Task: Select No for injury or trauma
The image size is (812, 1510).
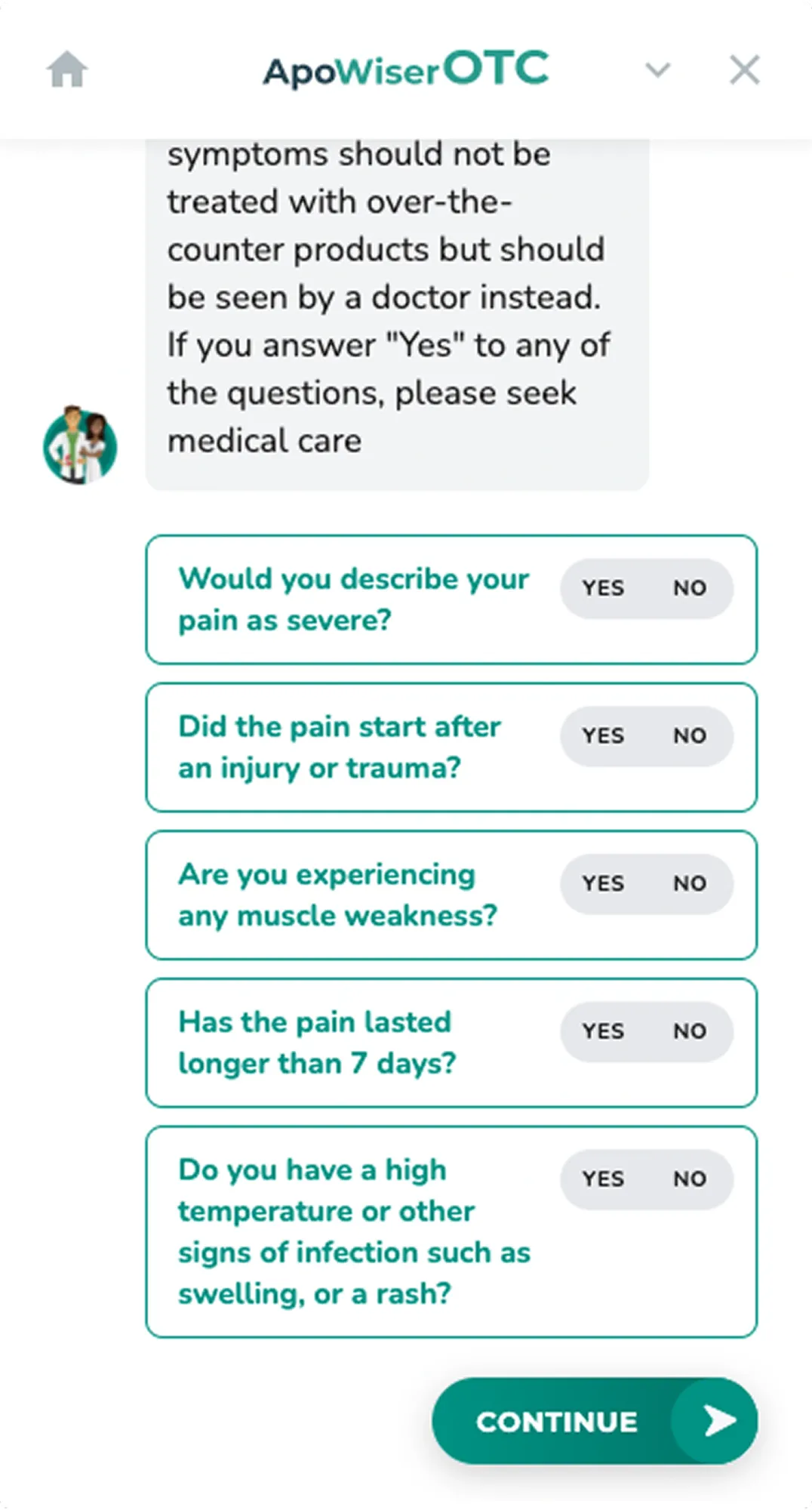Action: pos(690,736)
